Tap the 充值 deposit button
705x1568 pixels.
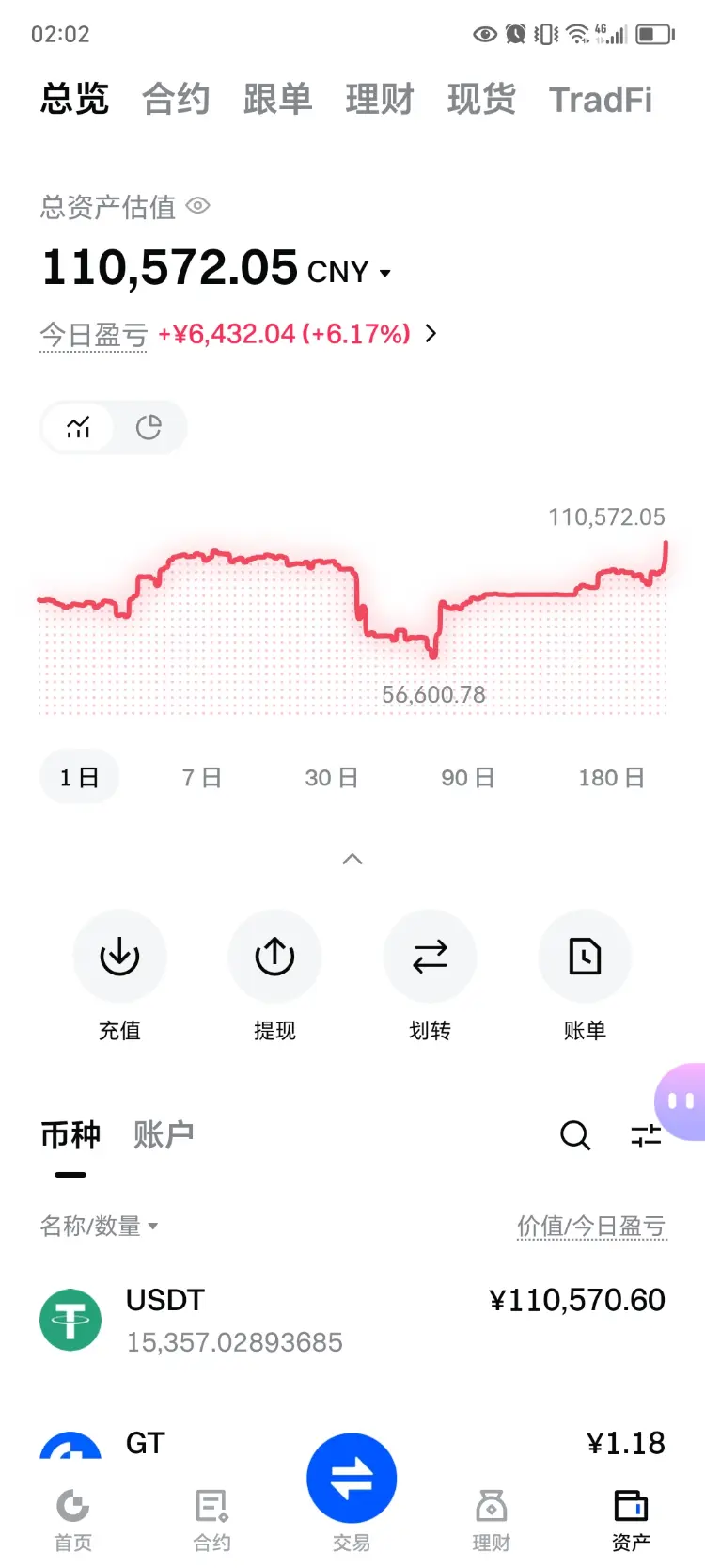click(x=119, y=957)
